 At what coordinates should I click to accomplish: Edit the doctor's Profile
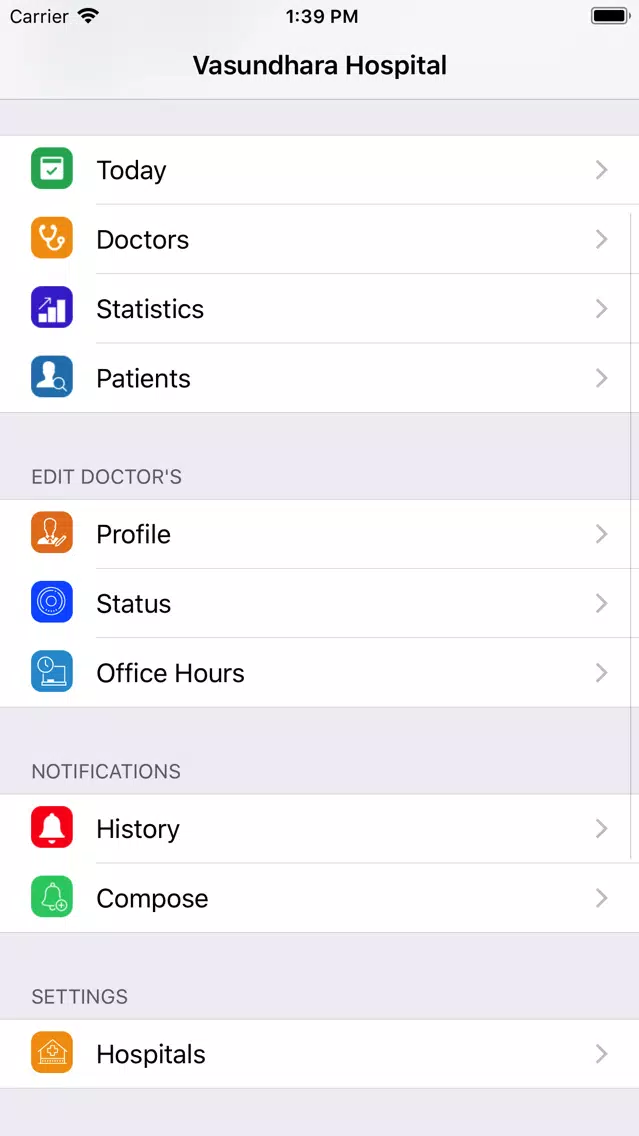click(x=320, y=535)
